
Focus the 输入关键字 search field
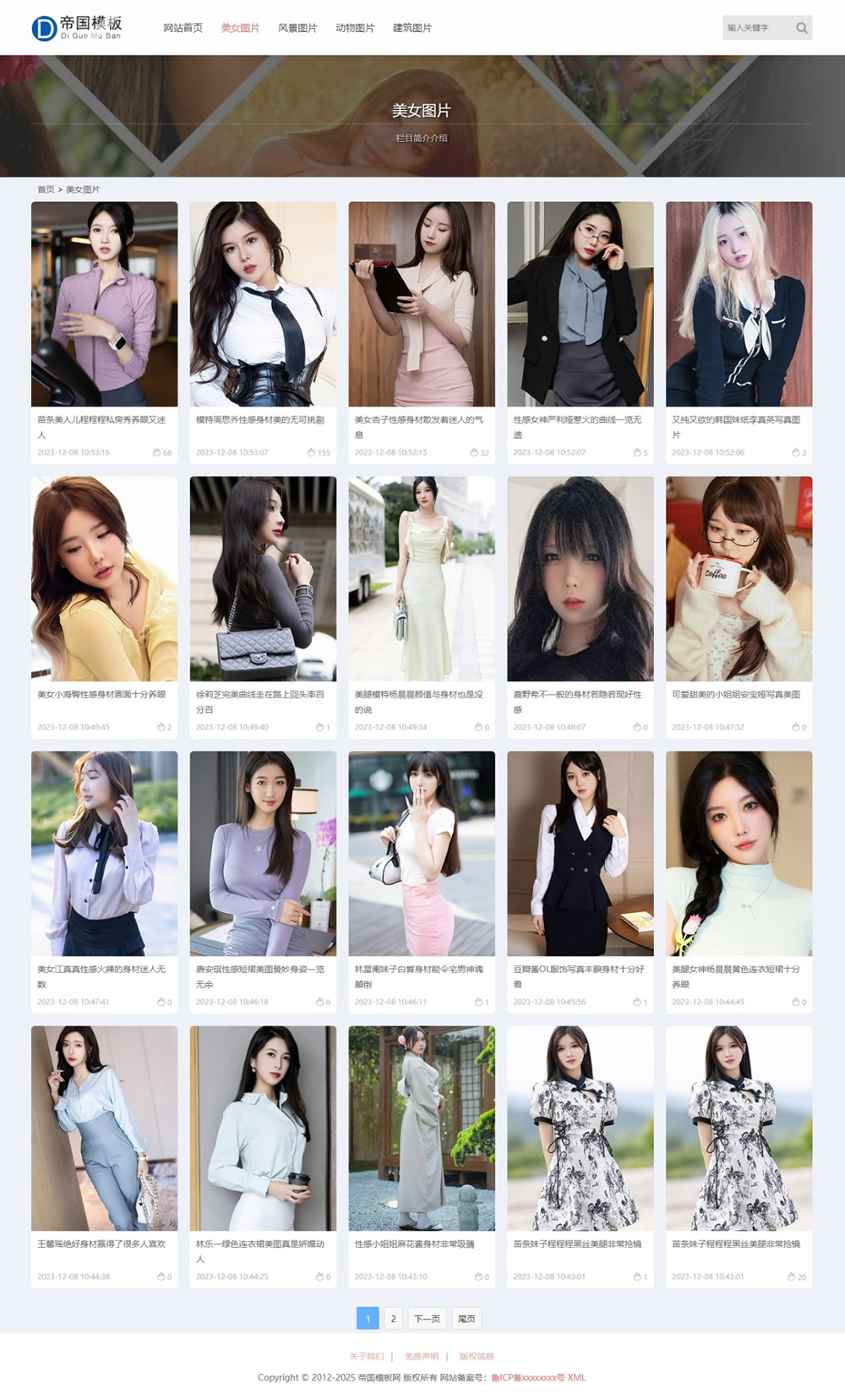756,28
